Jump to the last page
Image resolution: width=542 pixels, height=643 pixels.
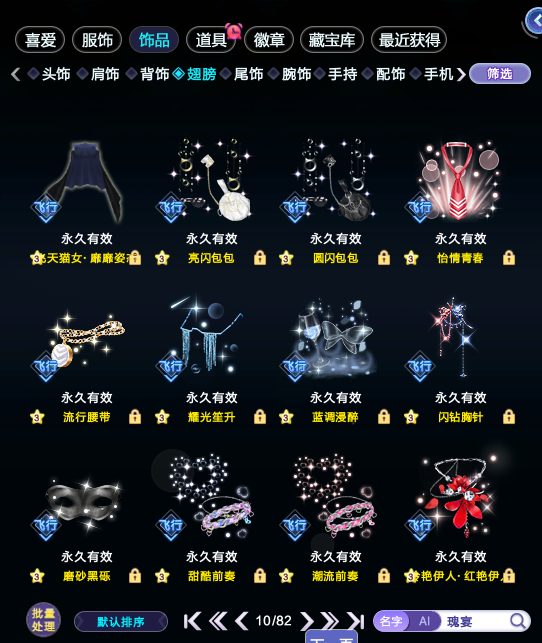tap(356, 621)
